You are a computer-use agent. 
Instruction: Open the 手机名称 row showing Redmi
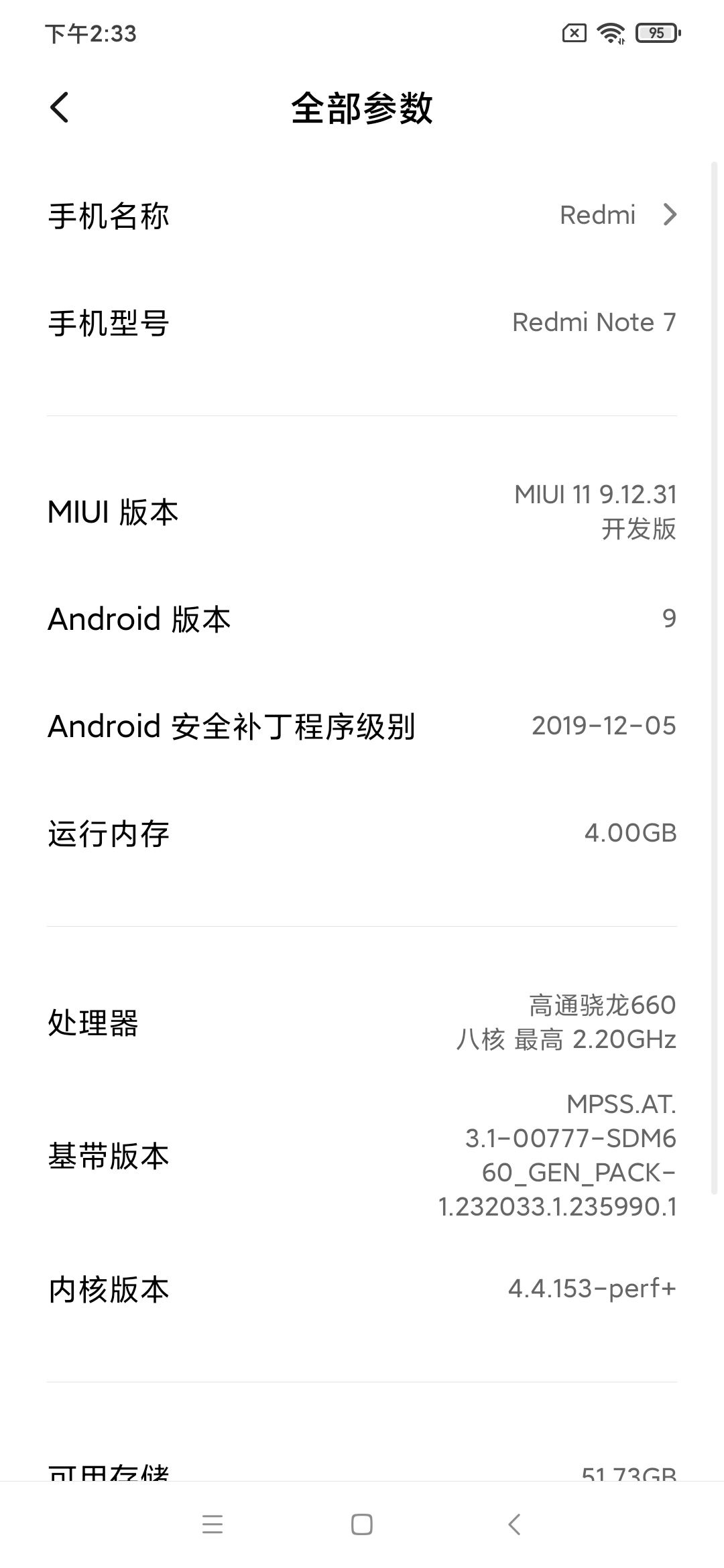click(x=362, y=216)
